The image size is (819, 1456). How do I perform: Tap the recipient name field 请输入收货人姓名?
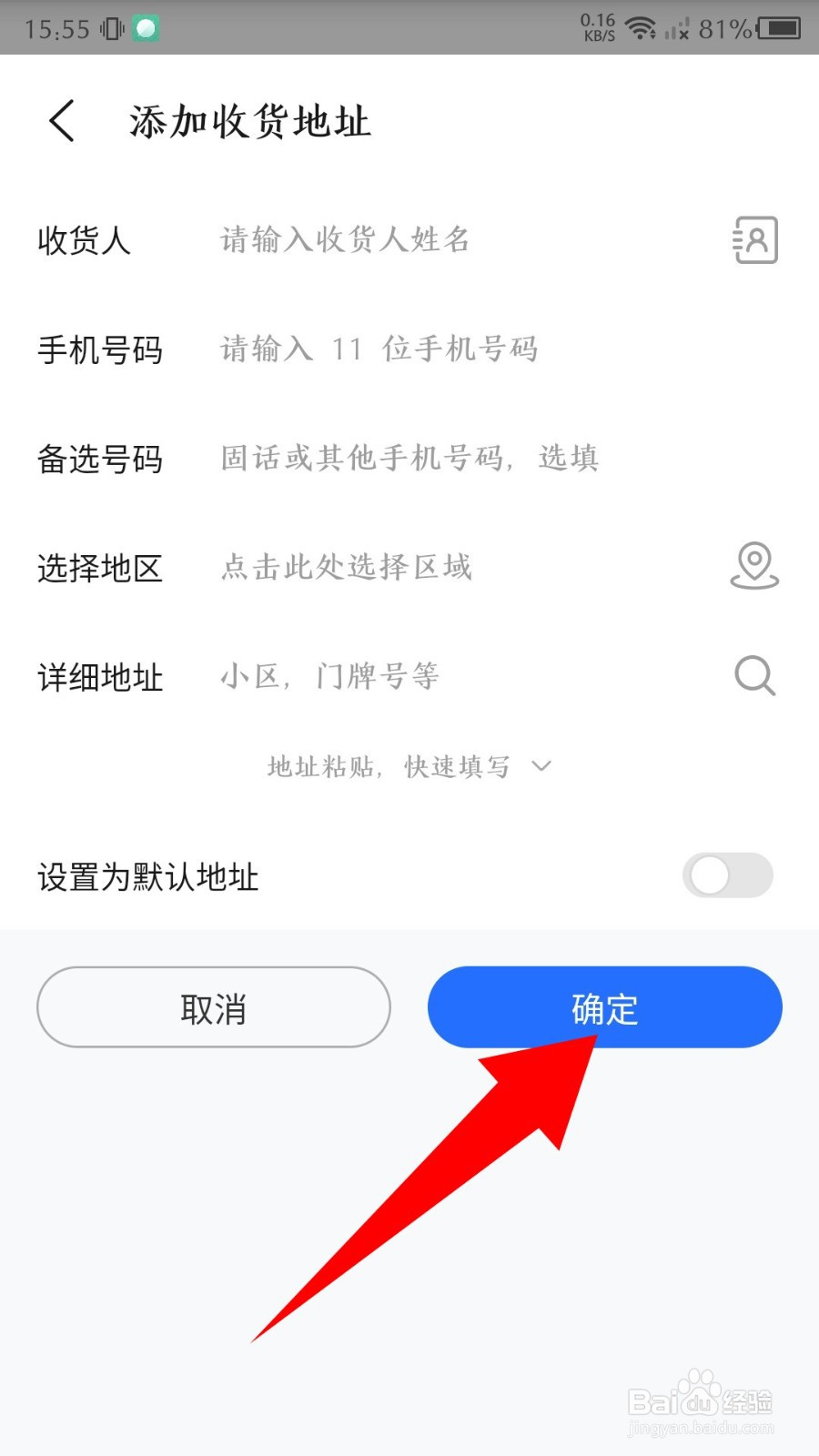[344, 239]
